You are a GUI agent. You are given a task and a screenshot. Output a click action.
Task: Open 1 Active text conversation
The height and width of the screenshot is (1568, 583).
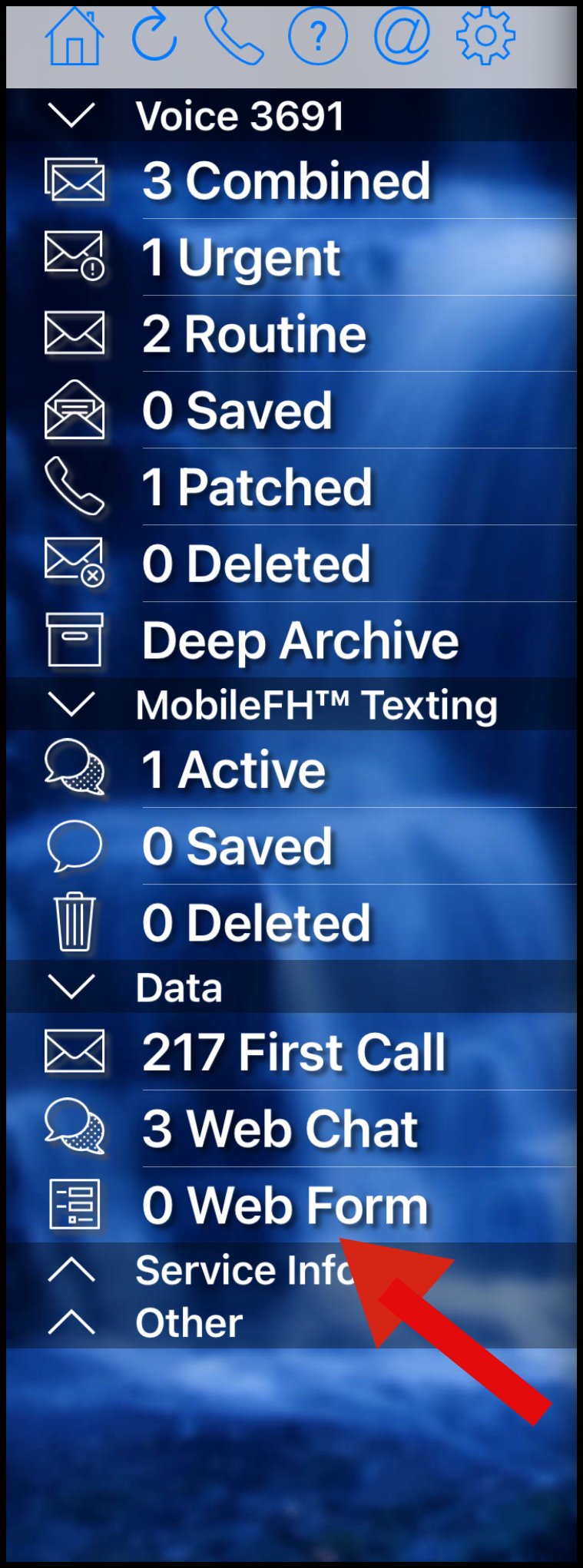point(234,770)
